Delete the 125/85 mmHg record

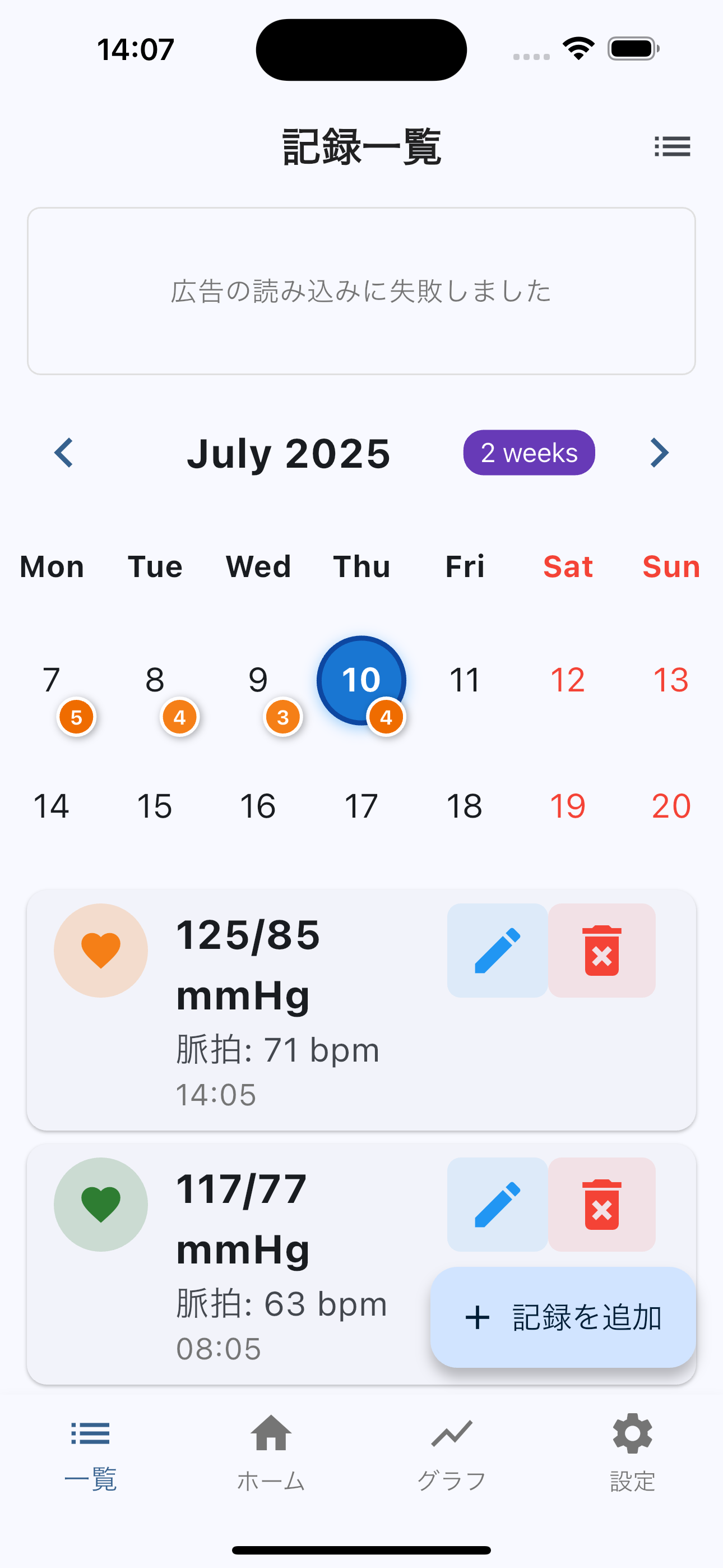(x=602, y=950)
